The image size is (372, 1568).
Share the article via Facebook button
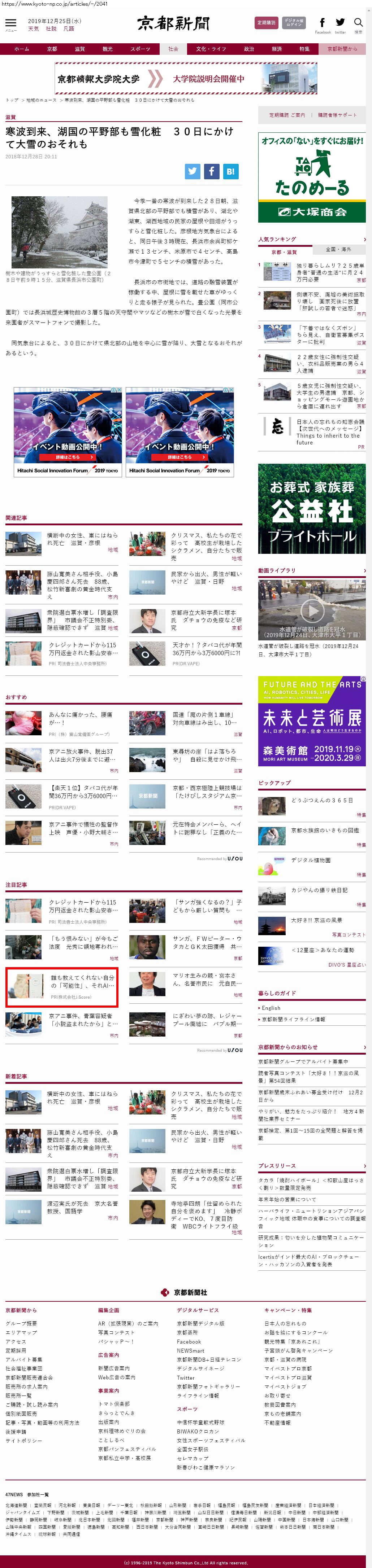tap(211, 172)
